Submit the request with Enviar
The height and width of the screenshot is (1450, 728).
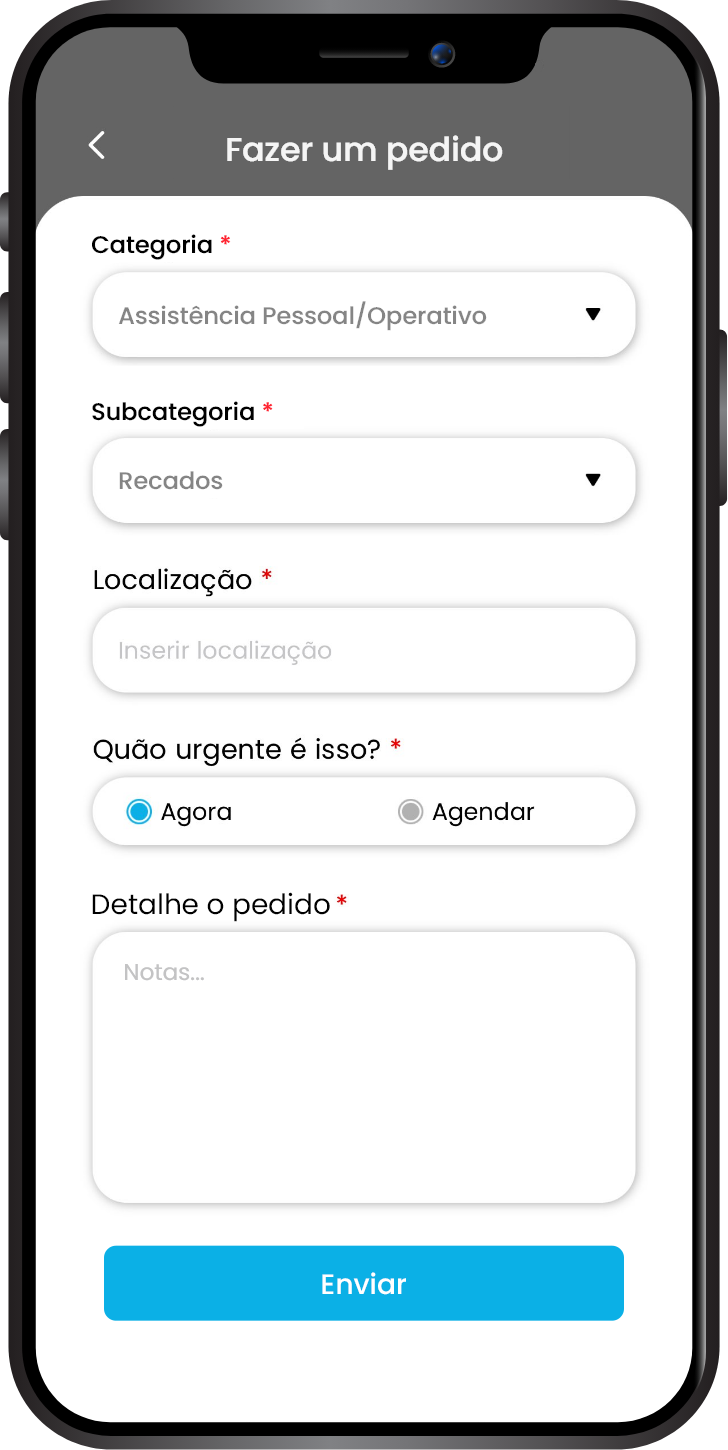pos(364,1283)
